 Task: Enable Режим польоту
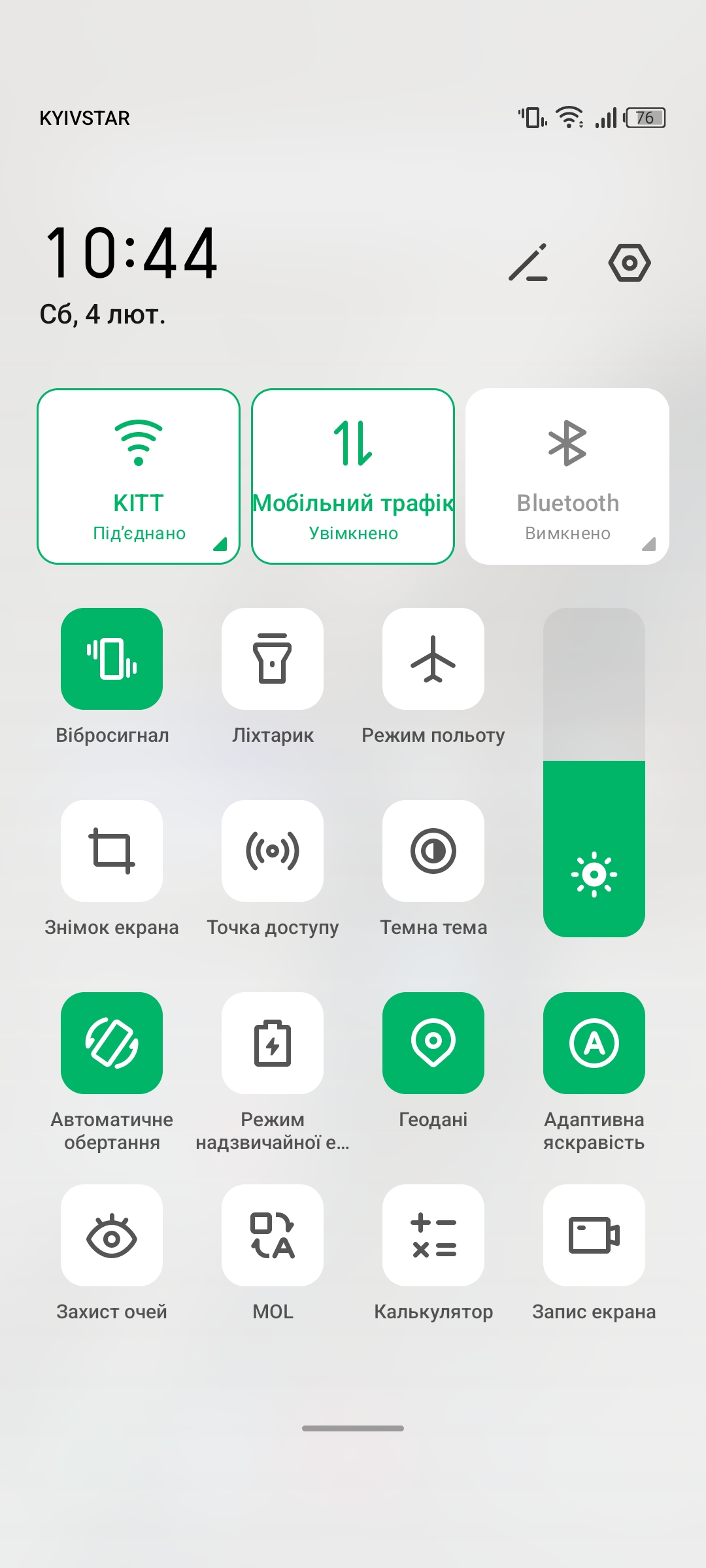pyautogui.click(x=433, y=659)
